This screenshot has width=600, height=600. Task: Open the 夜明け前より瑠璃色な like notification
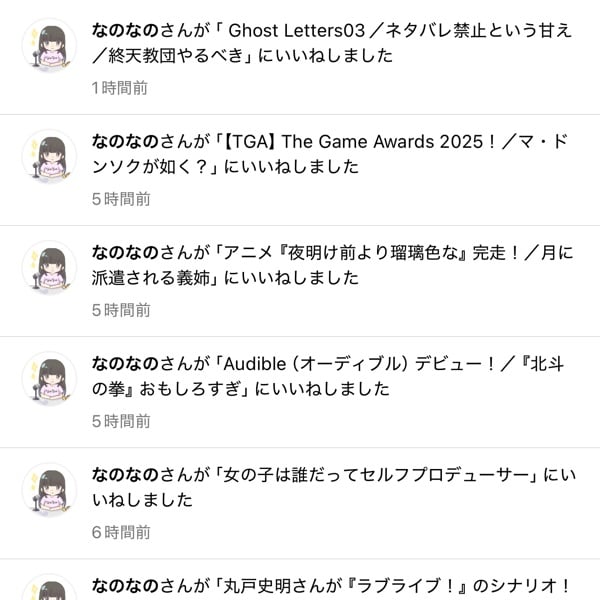(330, 265)
